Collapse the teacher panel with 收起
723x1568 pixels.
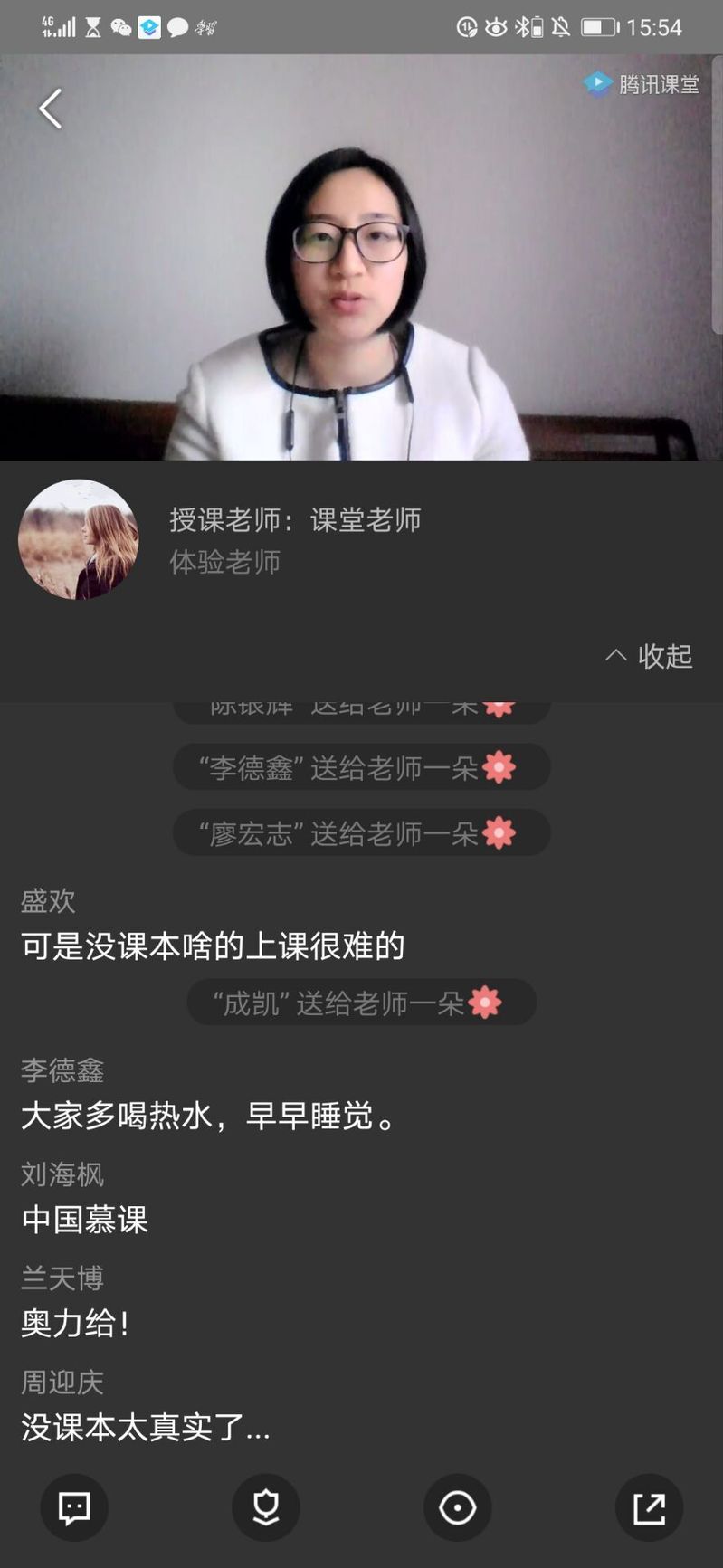click(x=649, y=656)
